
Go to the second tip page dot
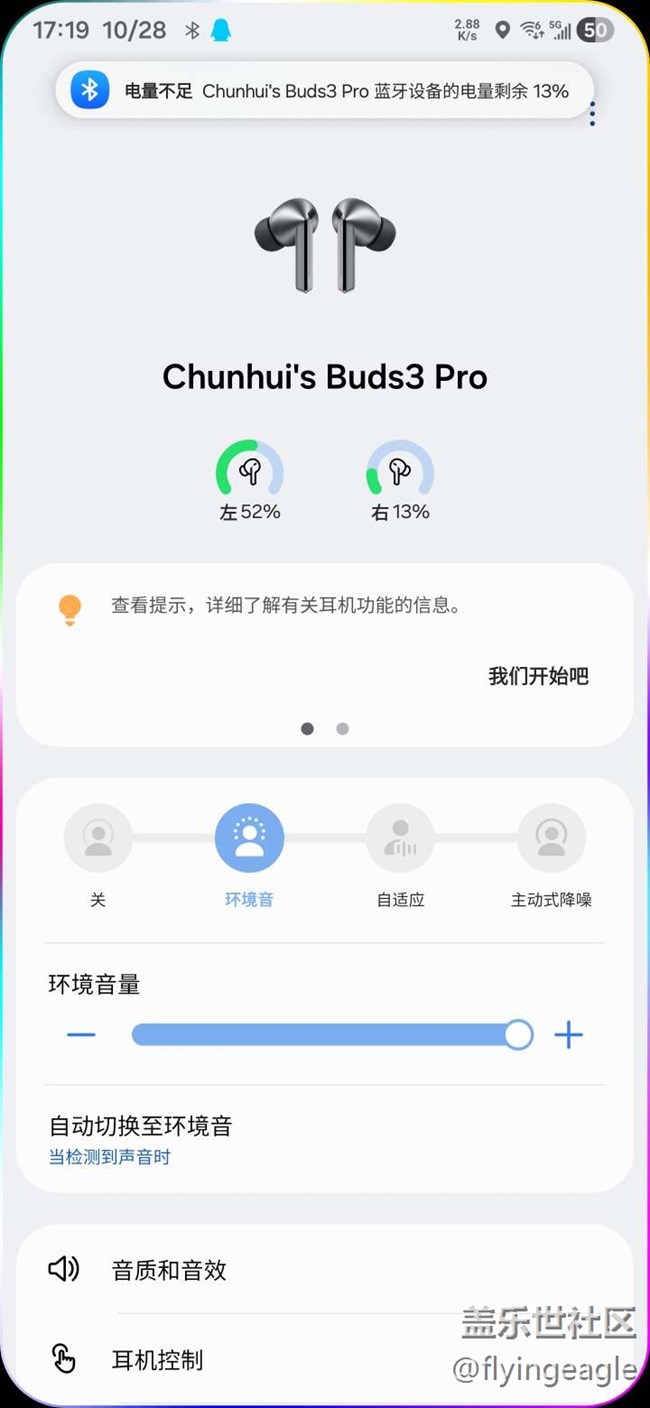(342, 729)
